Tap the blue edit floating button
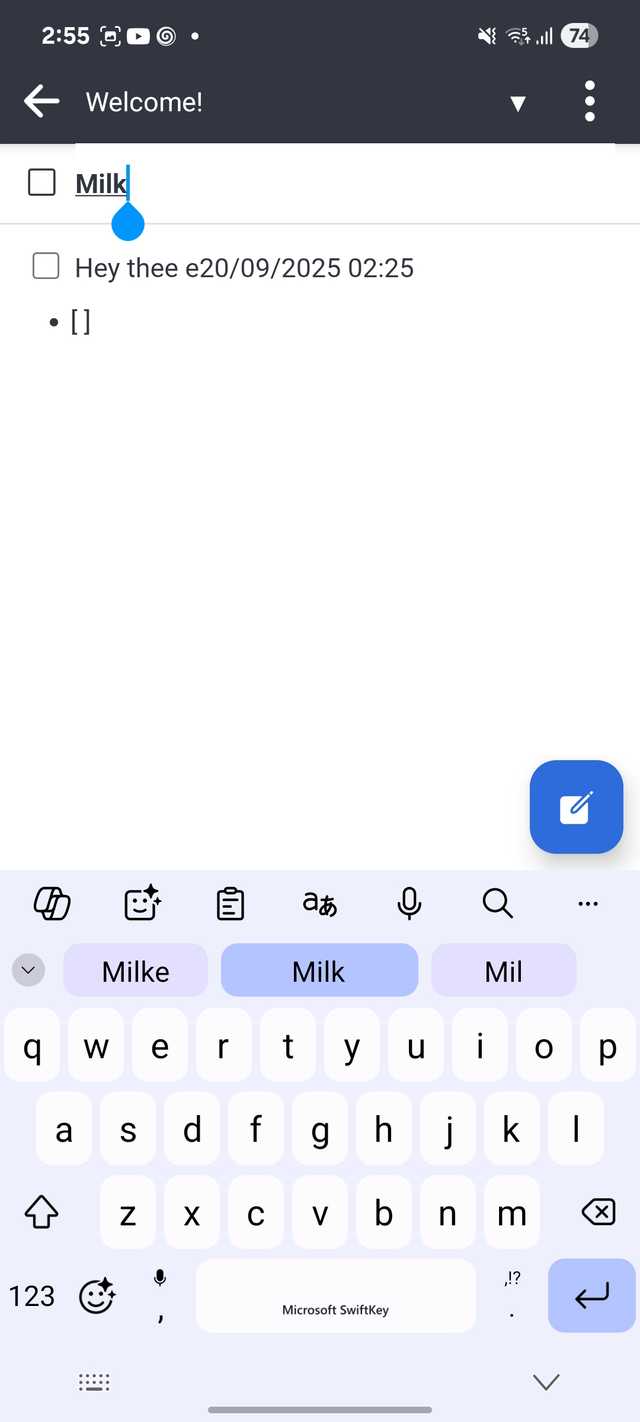The height and width of the screenshot is (1422, 640). click(x=576, y=807)
